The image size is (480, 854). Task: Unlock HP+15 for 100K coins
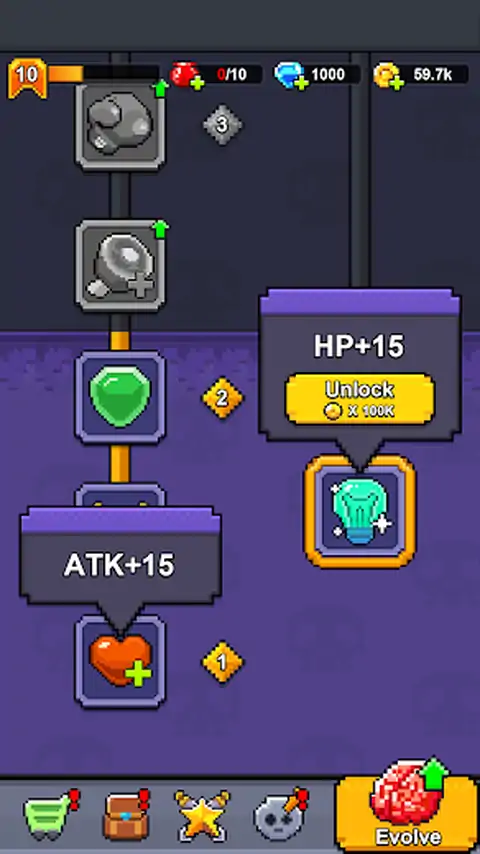click(x=360, y=399)
